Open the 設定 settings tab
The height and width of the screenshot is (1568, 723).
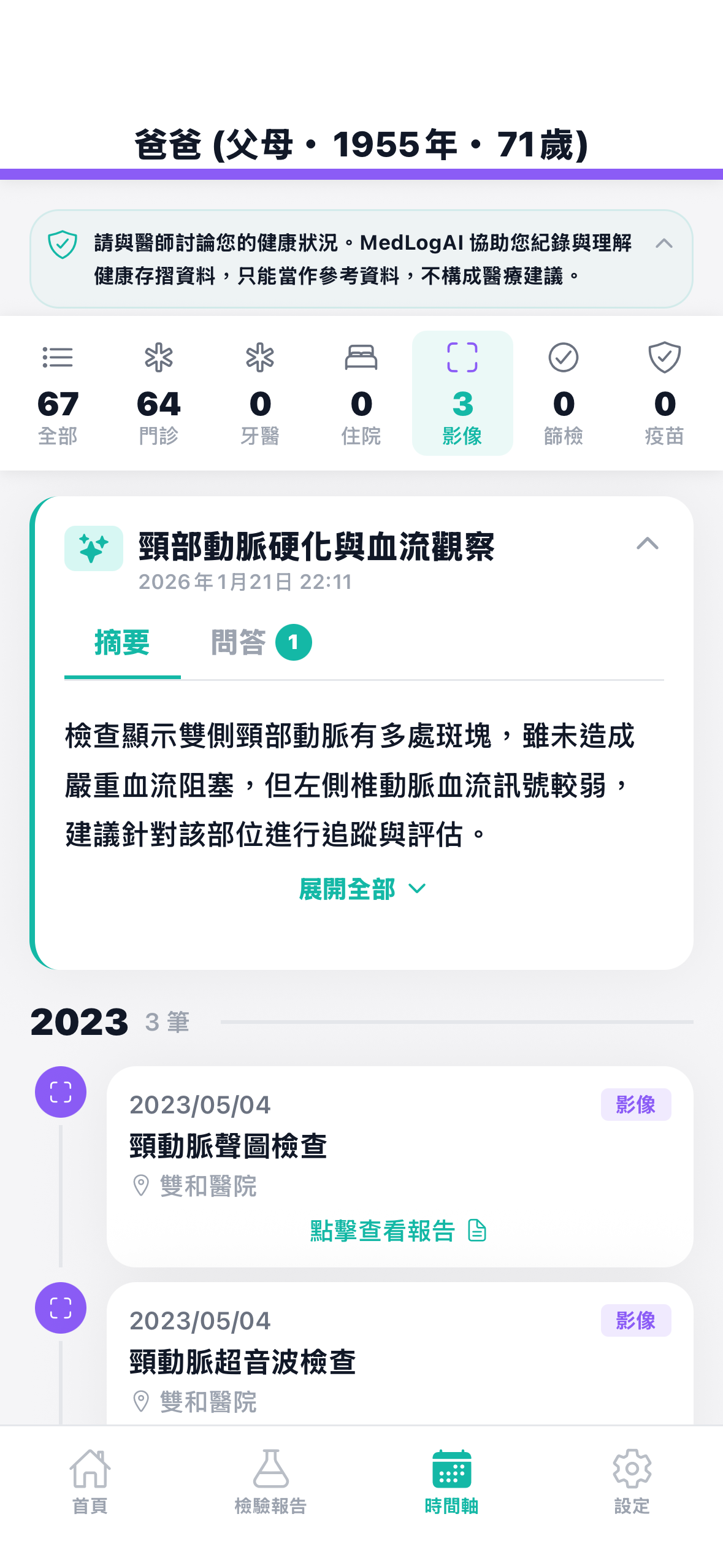632,1481
